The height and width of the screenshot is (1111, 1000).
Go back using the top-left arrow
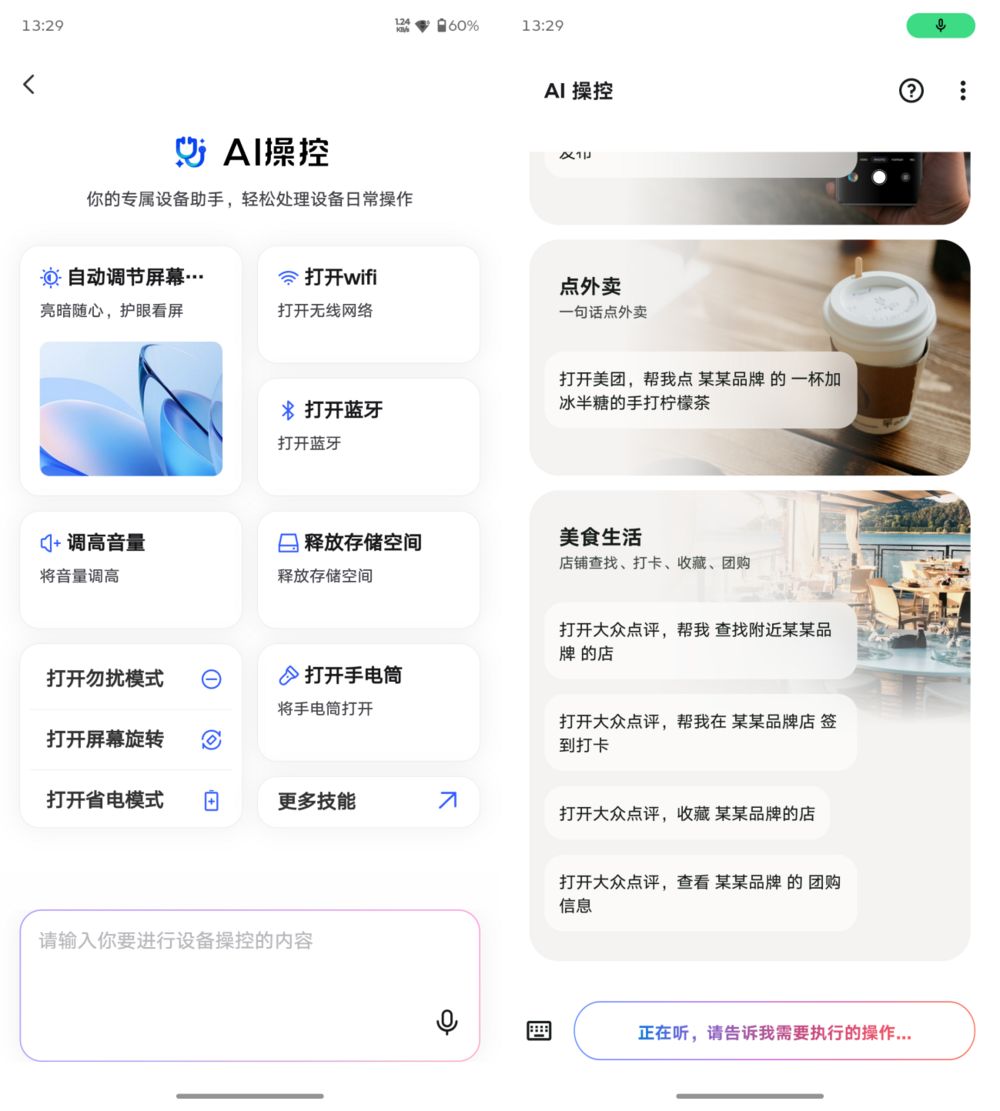[29, 85]
